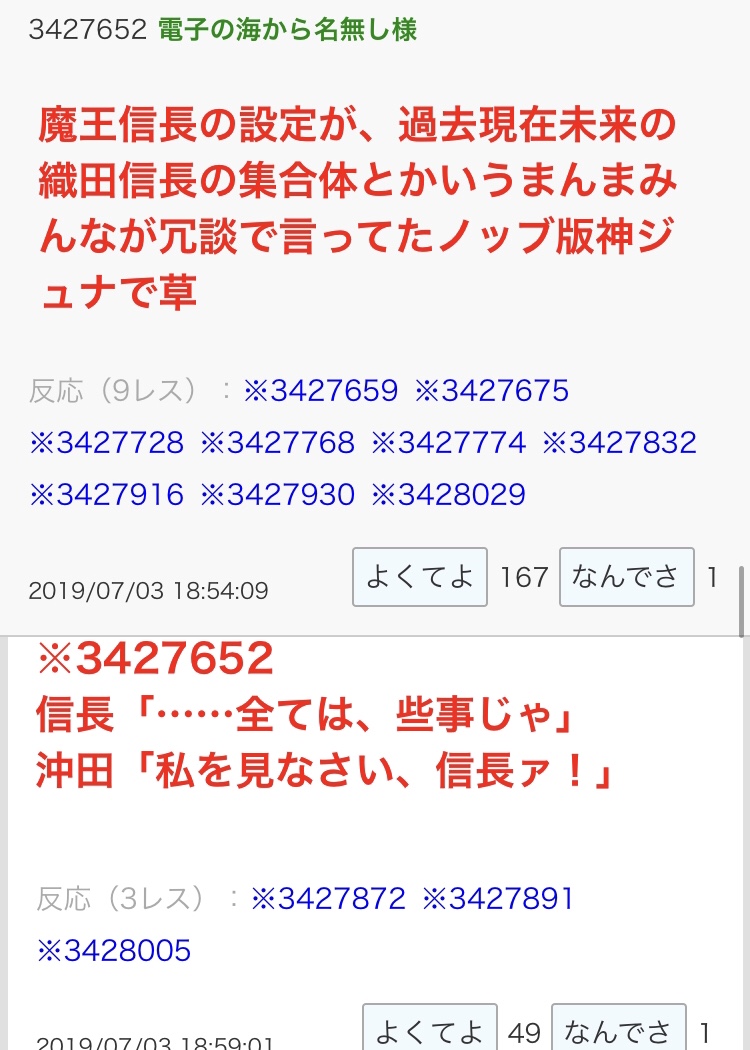This screenshot has height=1050, width=750.
Task: Tap なんでさ on the 18:59 comment
Action: tap(619, 1030)
